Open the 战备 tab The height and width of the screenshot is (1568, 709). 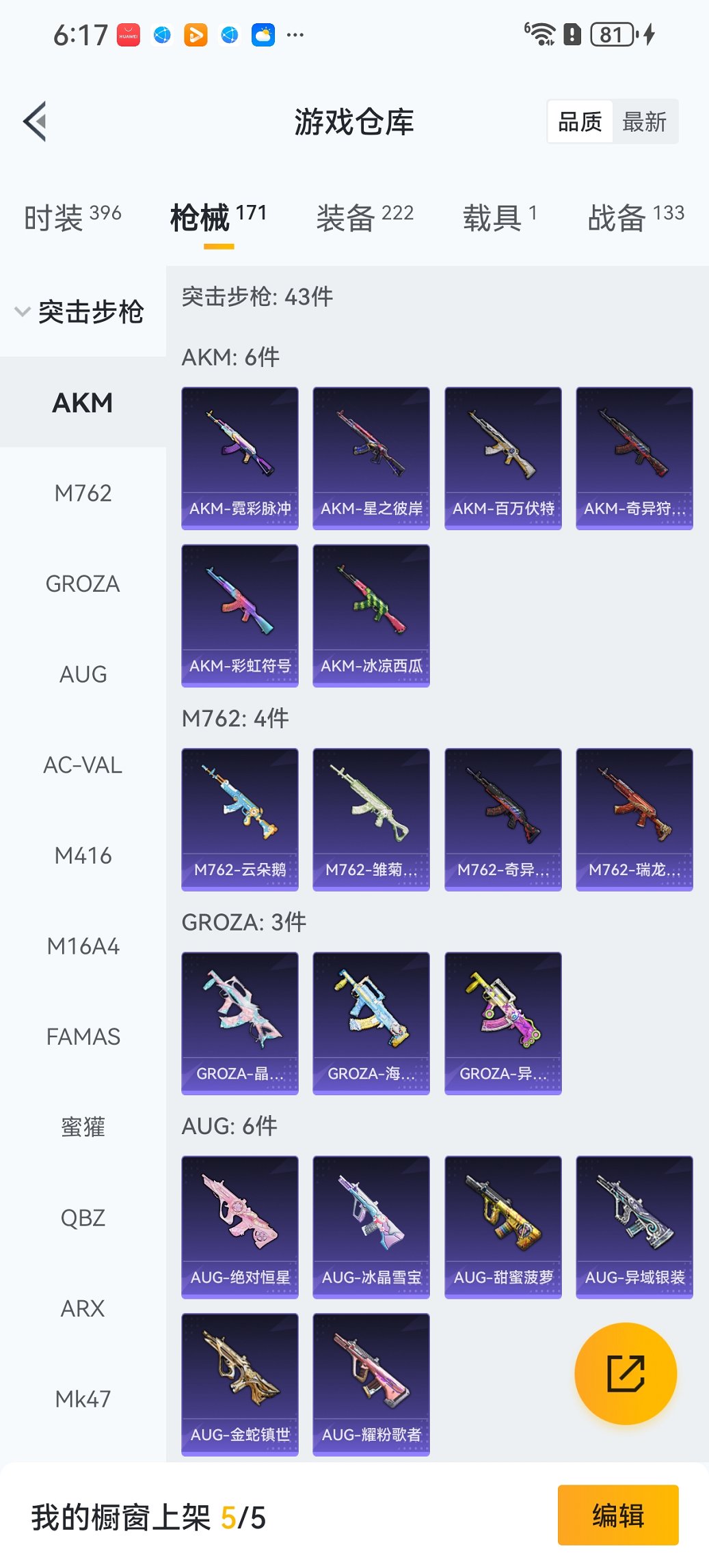coord(635,217)
